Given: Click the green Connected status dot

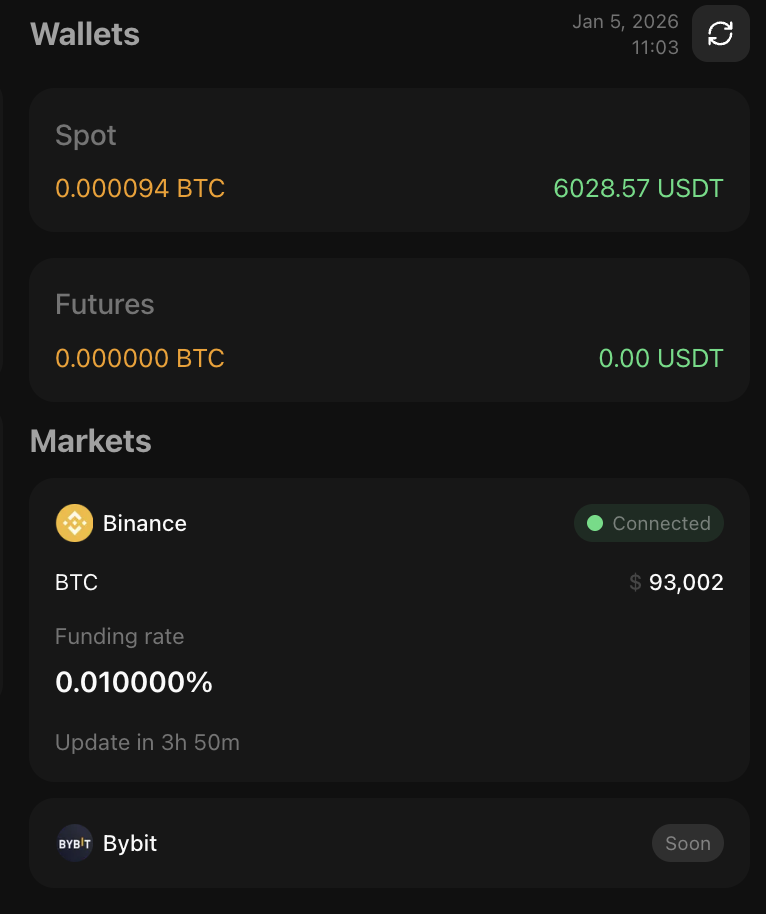Looking at the screenshot, I should click(595, 523).
